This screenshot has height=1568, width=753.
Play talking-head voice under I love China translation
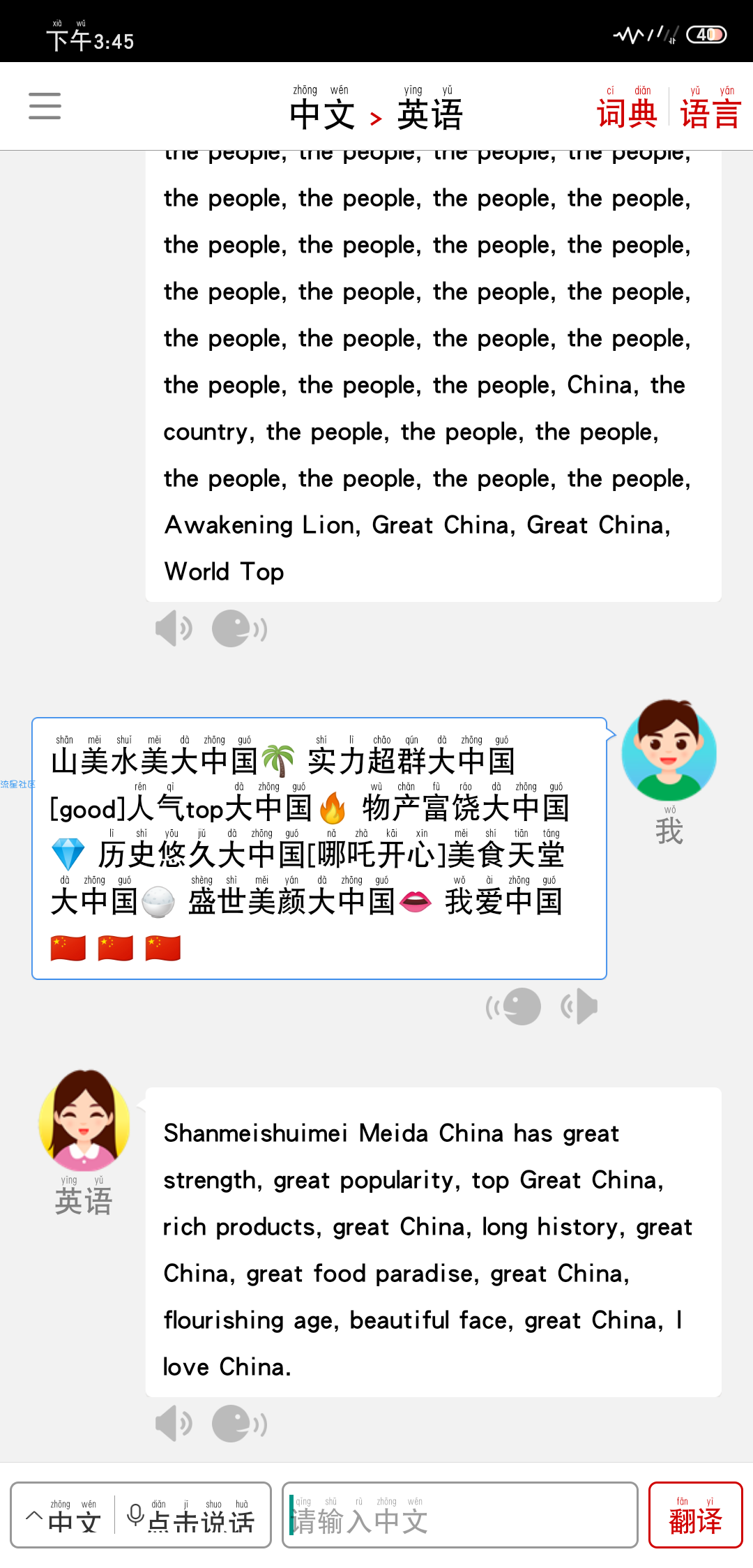pyautogui.click(x=238, y=1424)
